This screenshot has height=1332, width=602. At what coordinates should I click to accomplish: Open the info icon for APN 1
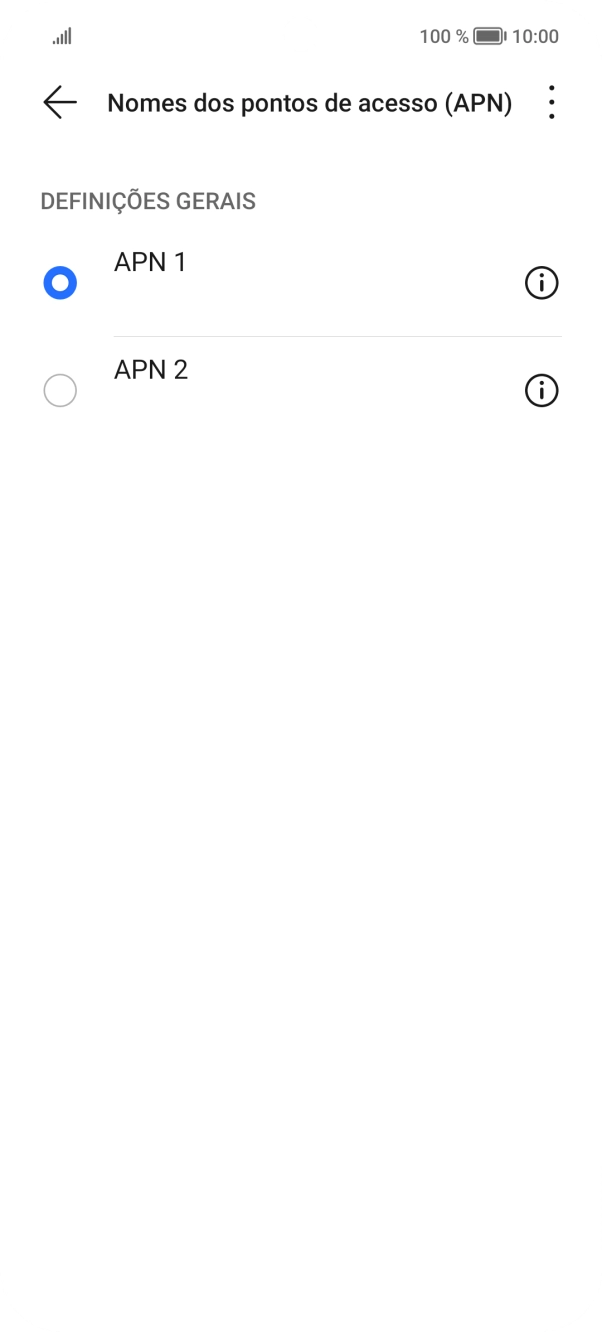tap(541, 284)
